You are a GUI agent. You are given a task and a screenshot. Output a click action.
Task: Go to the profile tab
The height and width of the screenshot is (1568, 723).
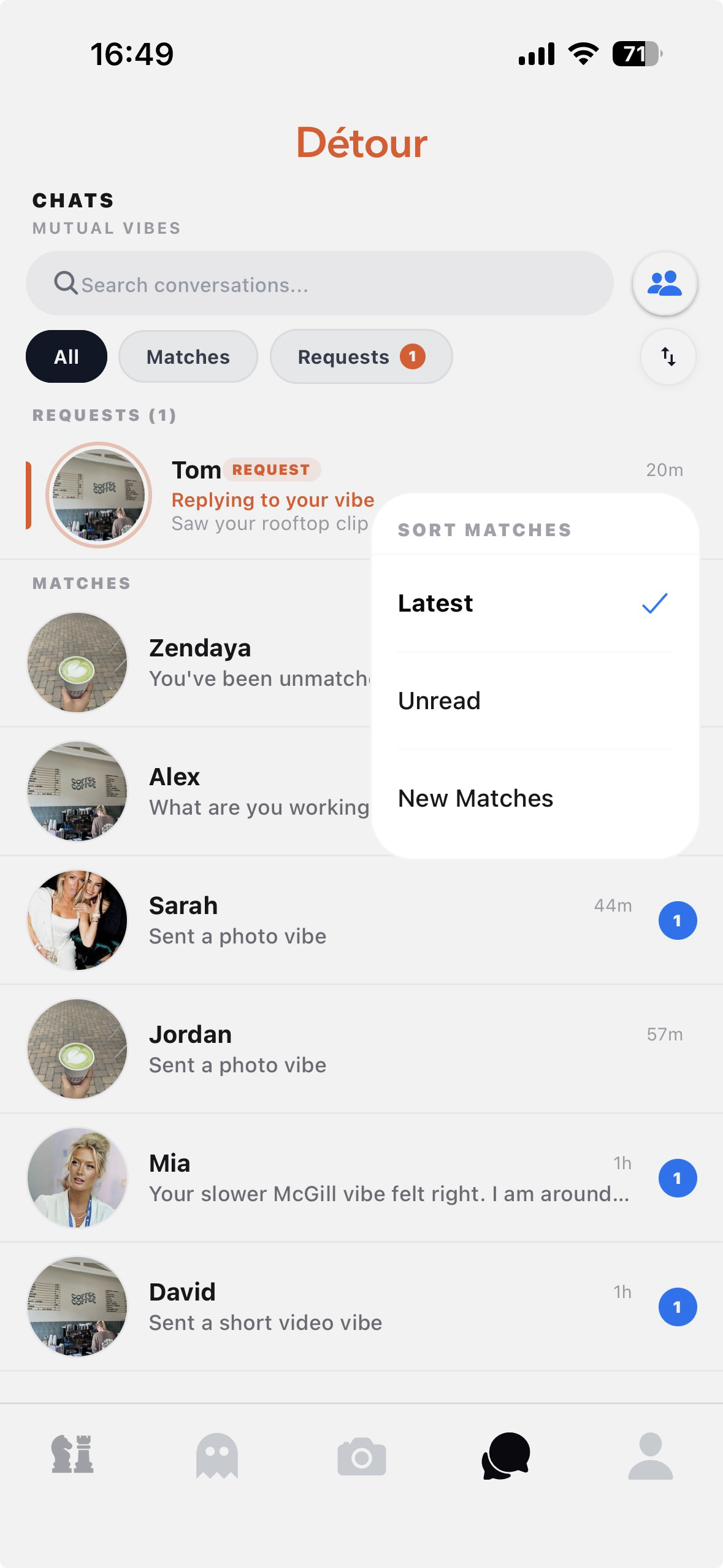tap(651, 1456)
